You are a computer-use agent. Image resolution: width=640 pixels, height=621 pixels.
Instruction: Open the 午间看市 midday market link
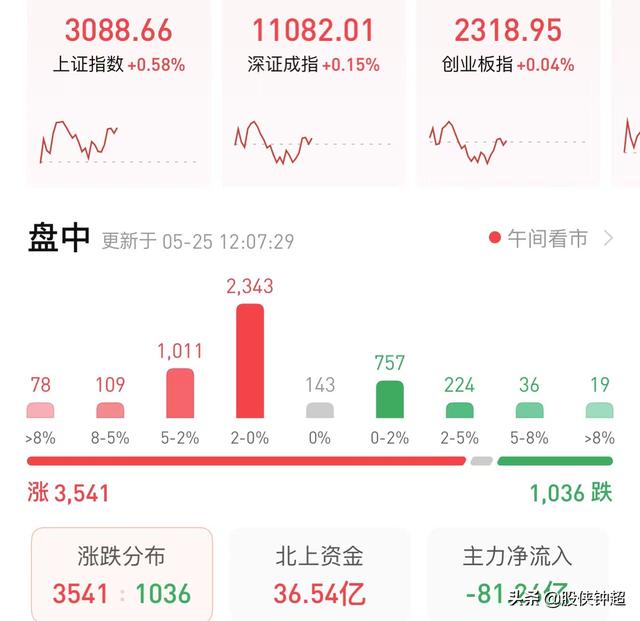pos(551,238)
